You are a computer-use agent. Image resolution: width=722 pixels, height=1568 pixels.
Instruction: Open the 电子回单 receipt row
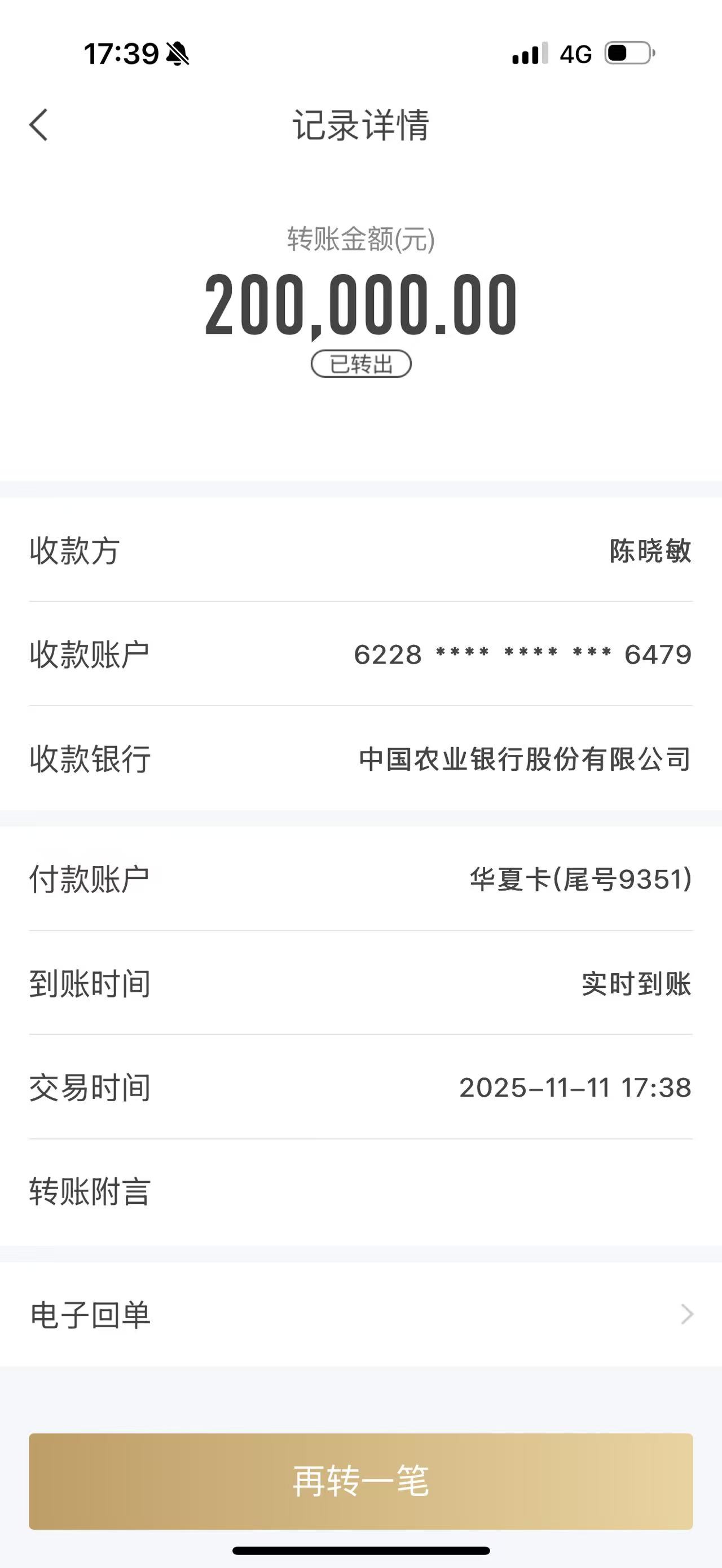point(360,1315)
